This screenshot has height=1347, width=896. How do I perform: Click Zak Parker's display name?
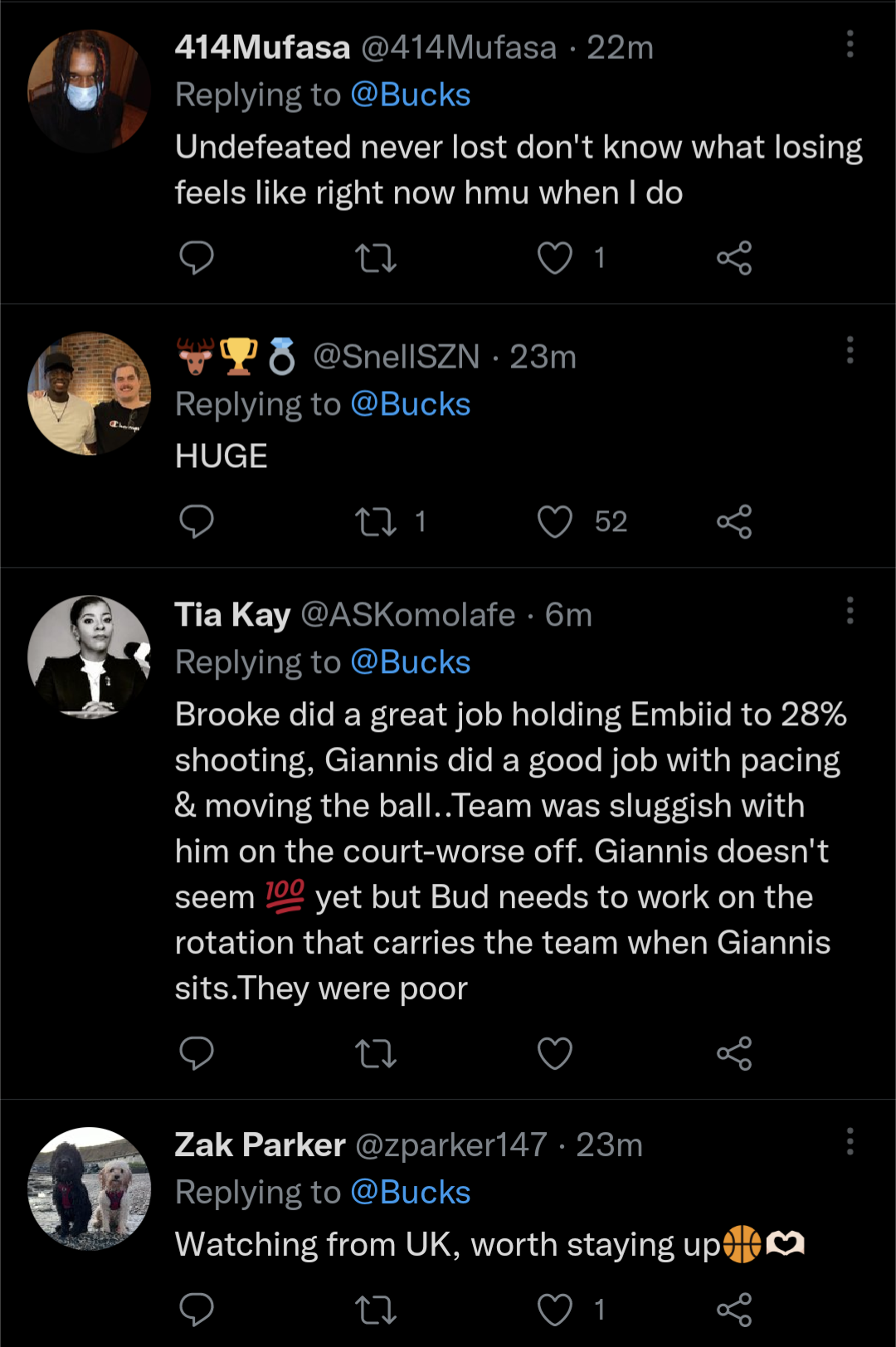tap(258, 1144)
